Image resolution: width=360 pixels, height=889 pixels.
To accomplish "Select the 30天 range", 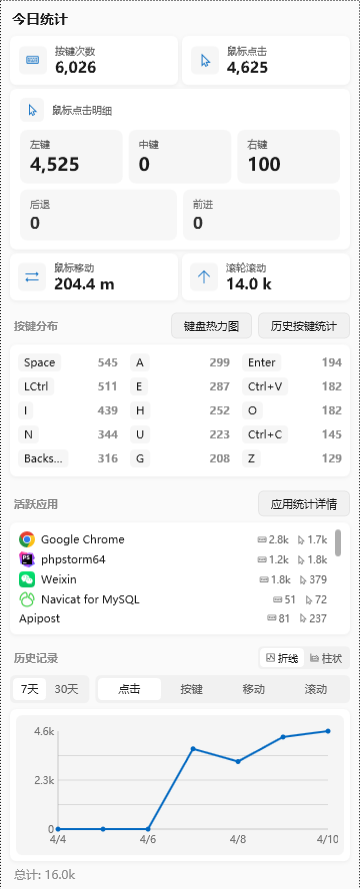I will click(x=66, y=689).
